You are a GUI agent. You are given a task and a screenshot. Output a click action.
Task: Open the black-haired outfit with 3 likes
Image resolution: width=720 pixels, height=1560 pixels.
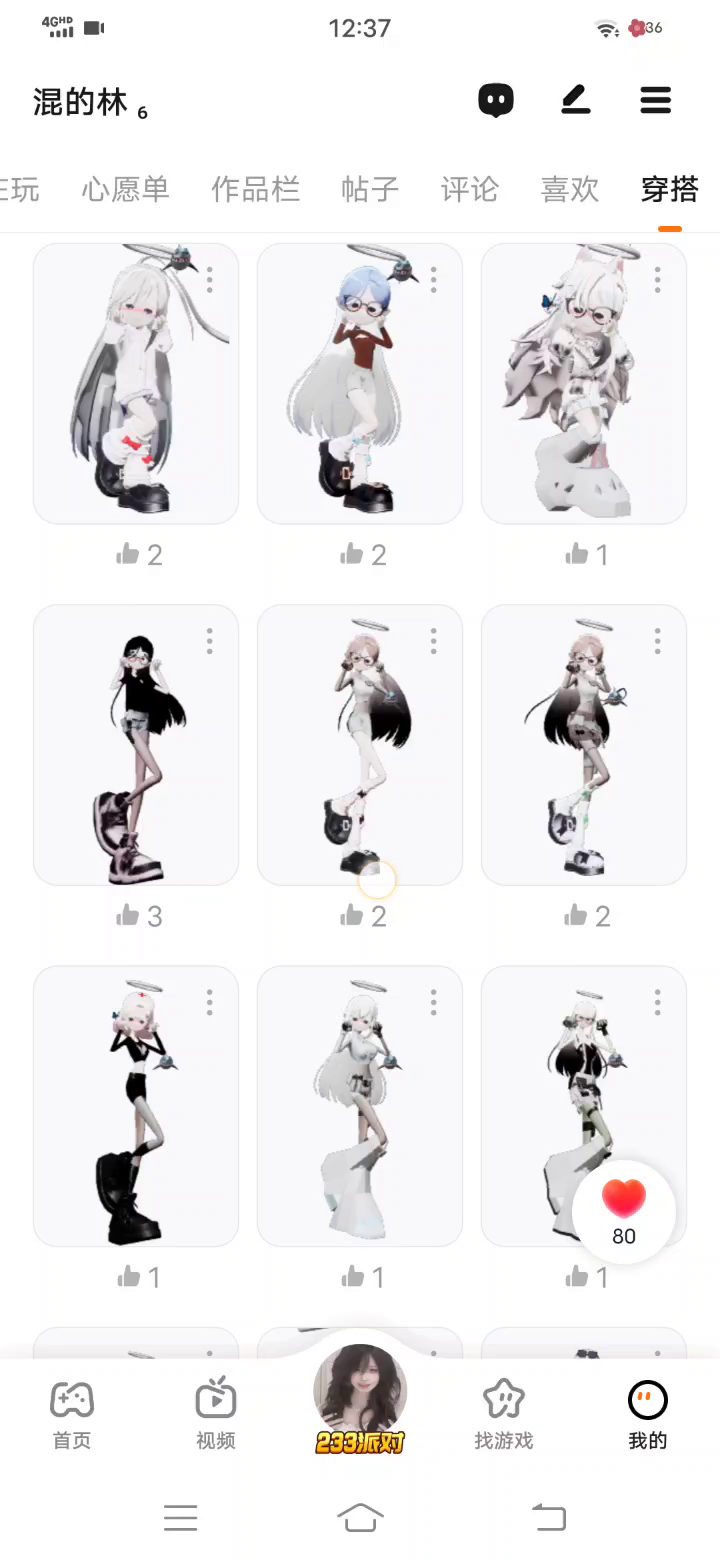click(136, 744)
